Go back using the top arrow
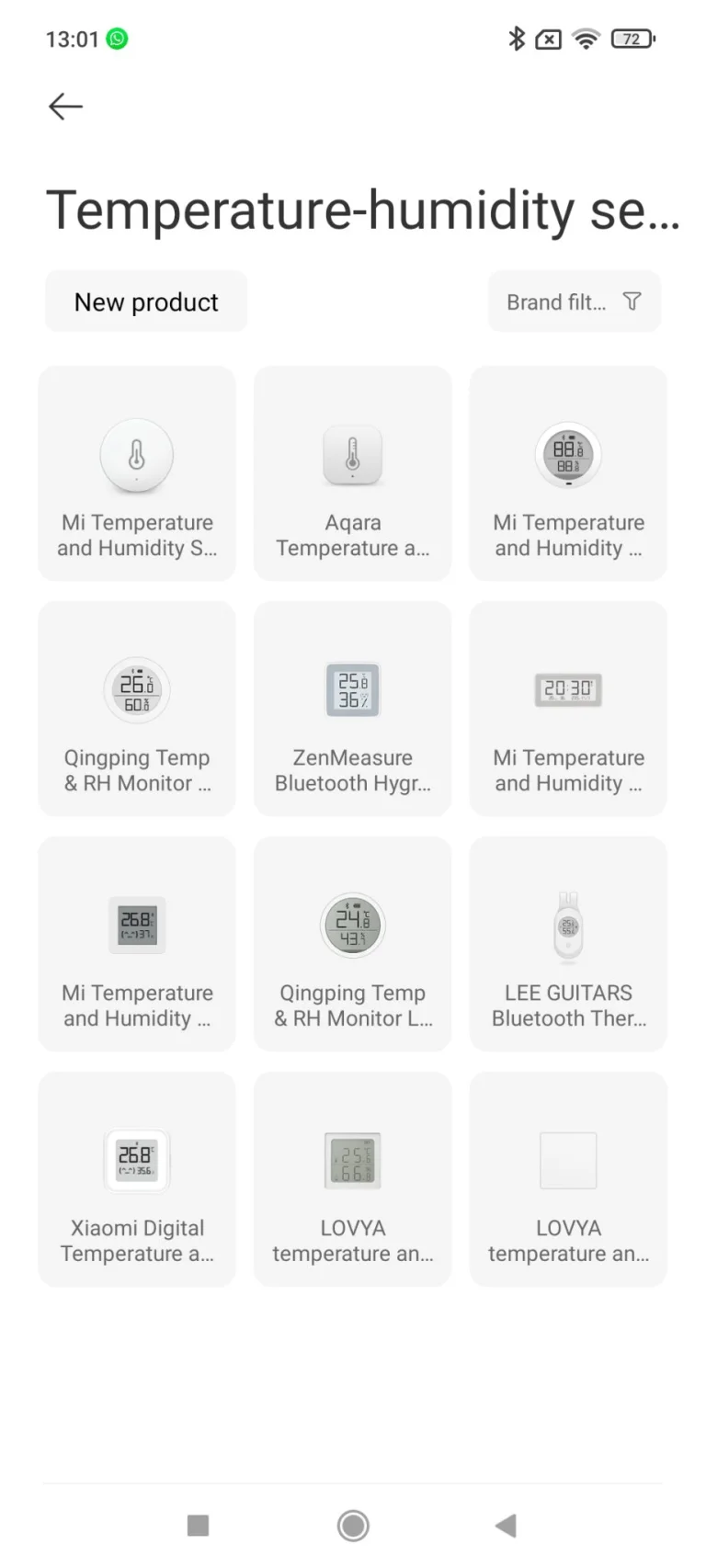 point(65,107)
